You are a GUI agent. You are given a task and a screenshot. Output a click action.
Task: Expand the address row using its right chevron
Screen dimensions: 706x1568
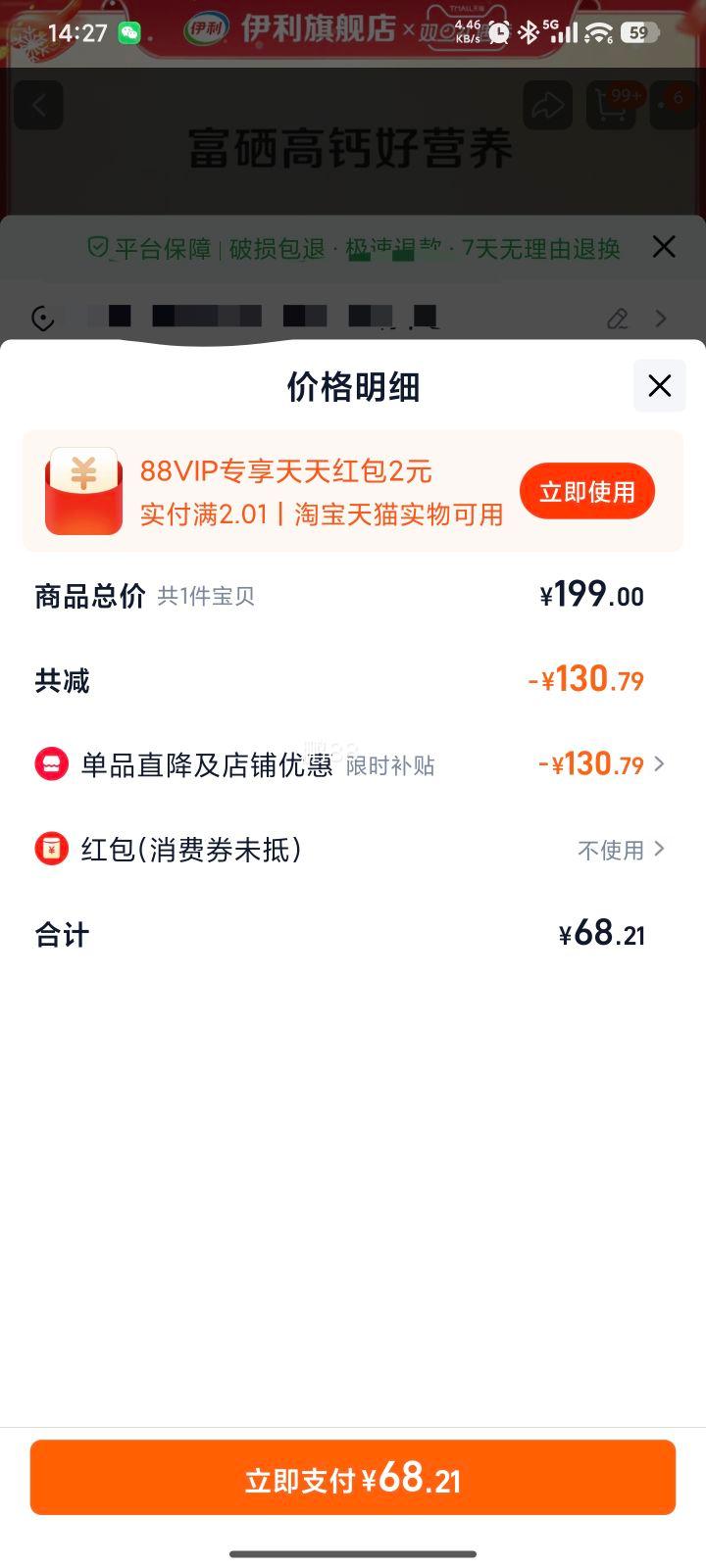(661, 318)
